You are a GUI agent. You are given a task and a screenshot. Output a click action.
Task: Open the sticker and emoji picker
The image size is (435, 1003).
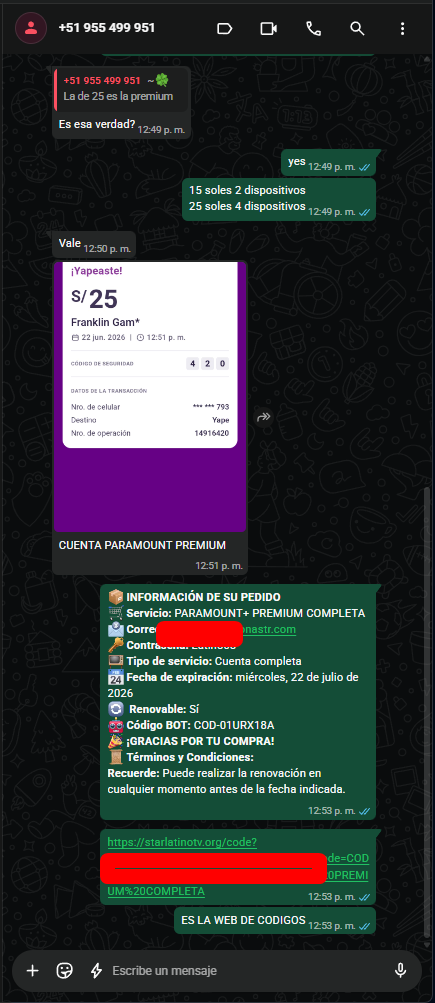[x=64, y=970]
